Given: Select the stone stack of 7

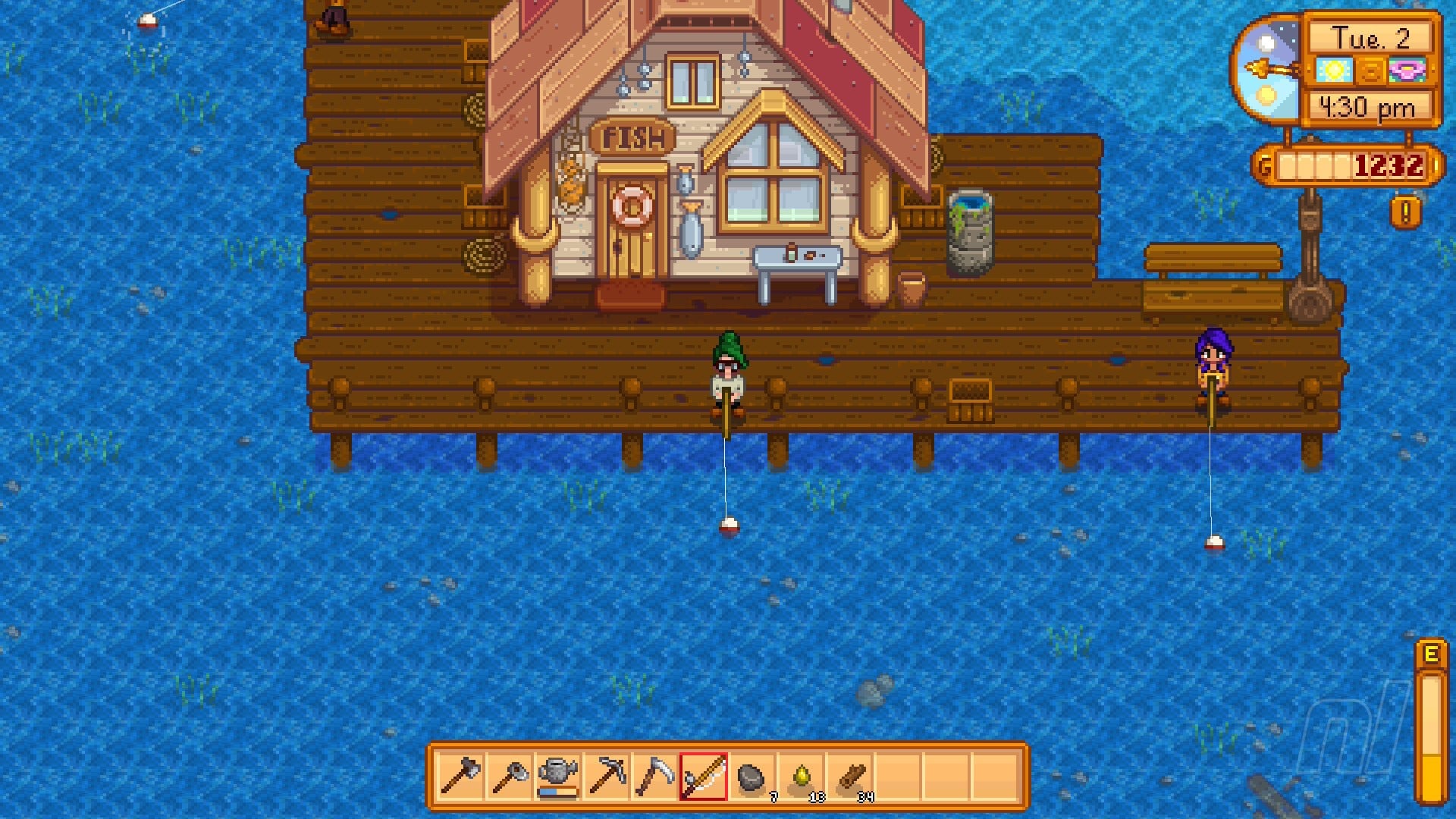Looking at the screenshot, I should click(752, 776).
